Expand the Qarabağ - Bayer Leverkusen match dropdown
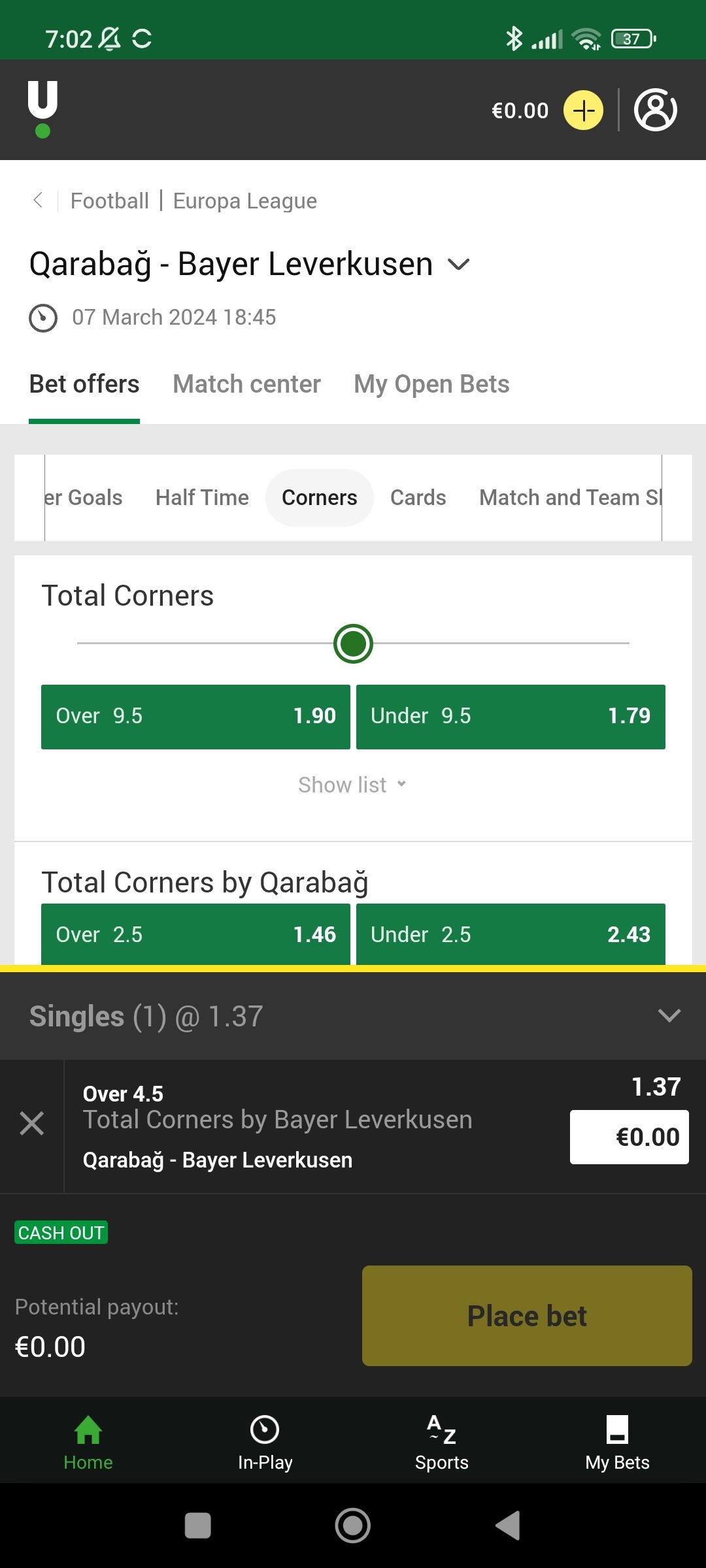This screenshot has width=706, height=1568. (459, 265)
